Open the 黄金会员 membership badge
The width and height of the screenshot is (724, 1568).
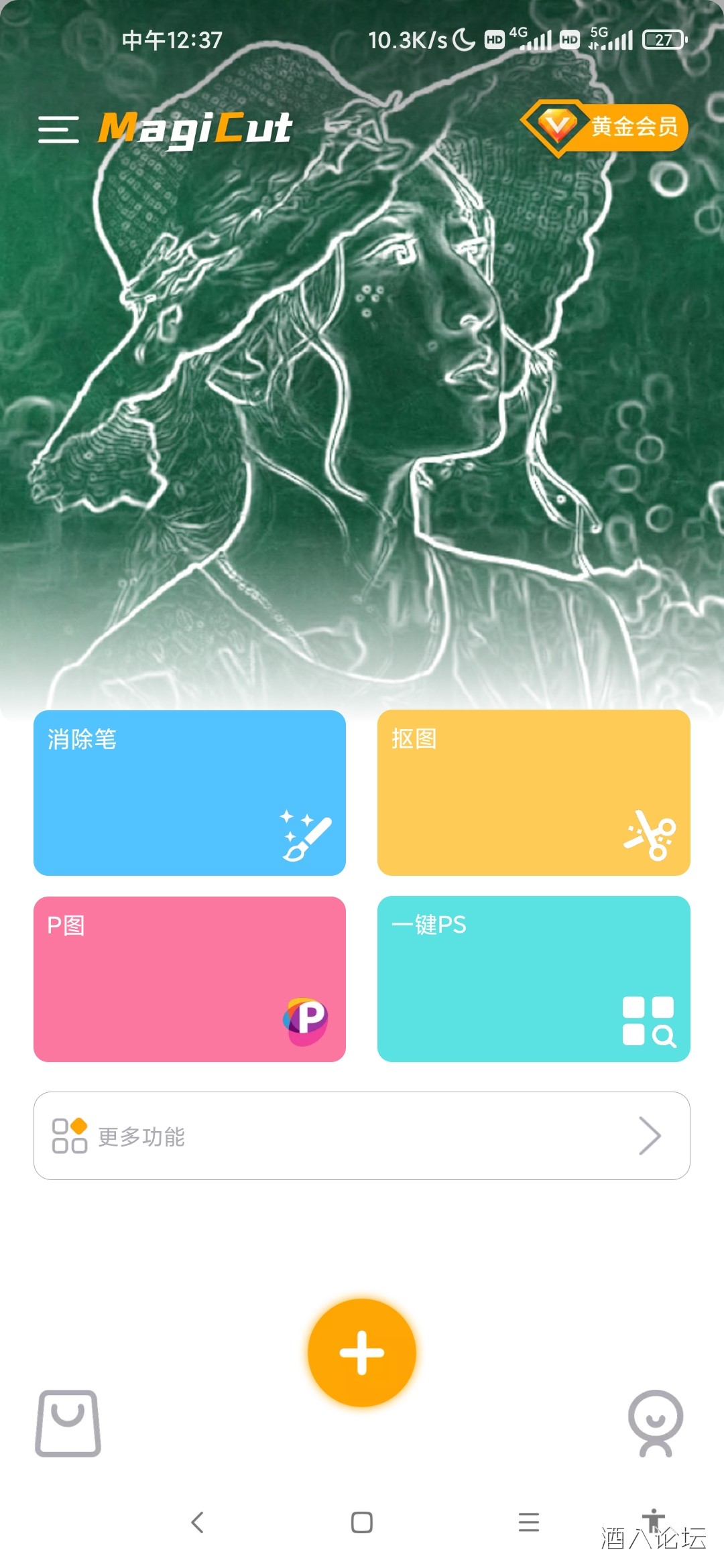click(x=605, y=127)
